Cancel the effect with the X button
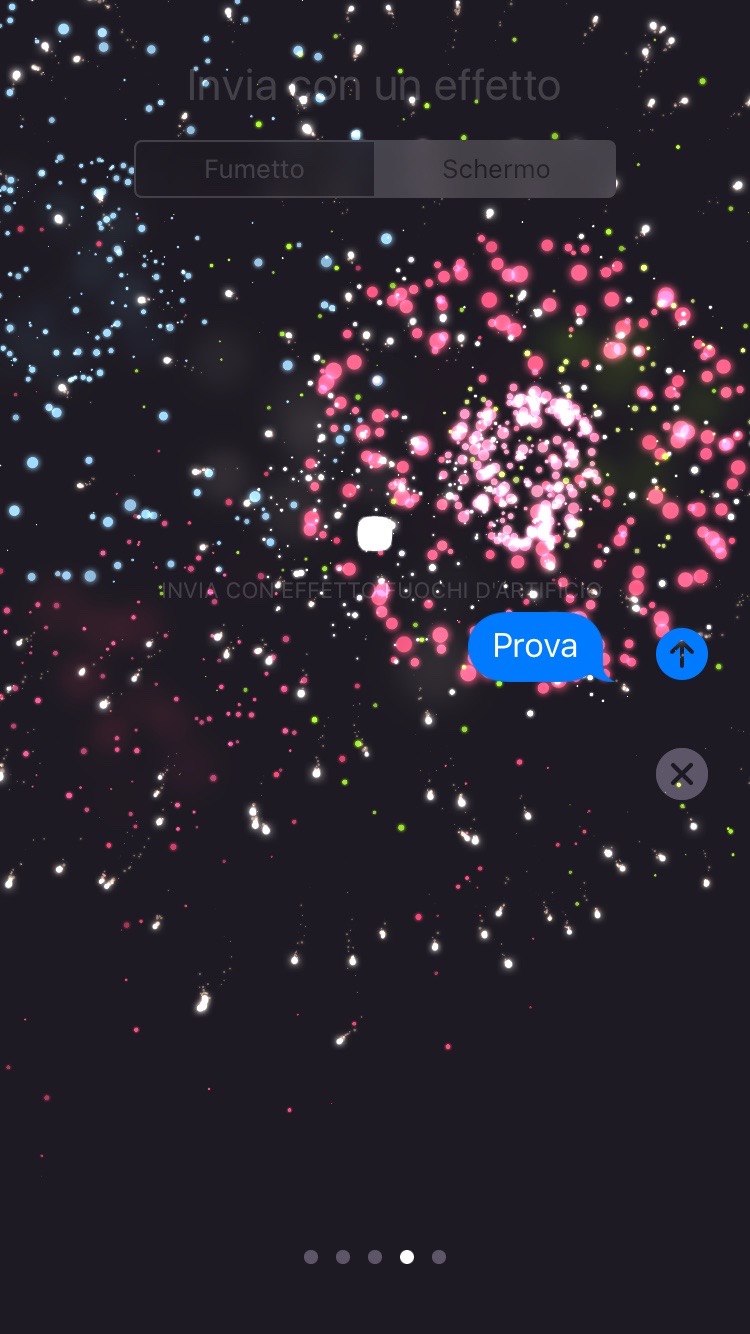 click(x=682, y=774)
